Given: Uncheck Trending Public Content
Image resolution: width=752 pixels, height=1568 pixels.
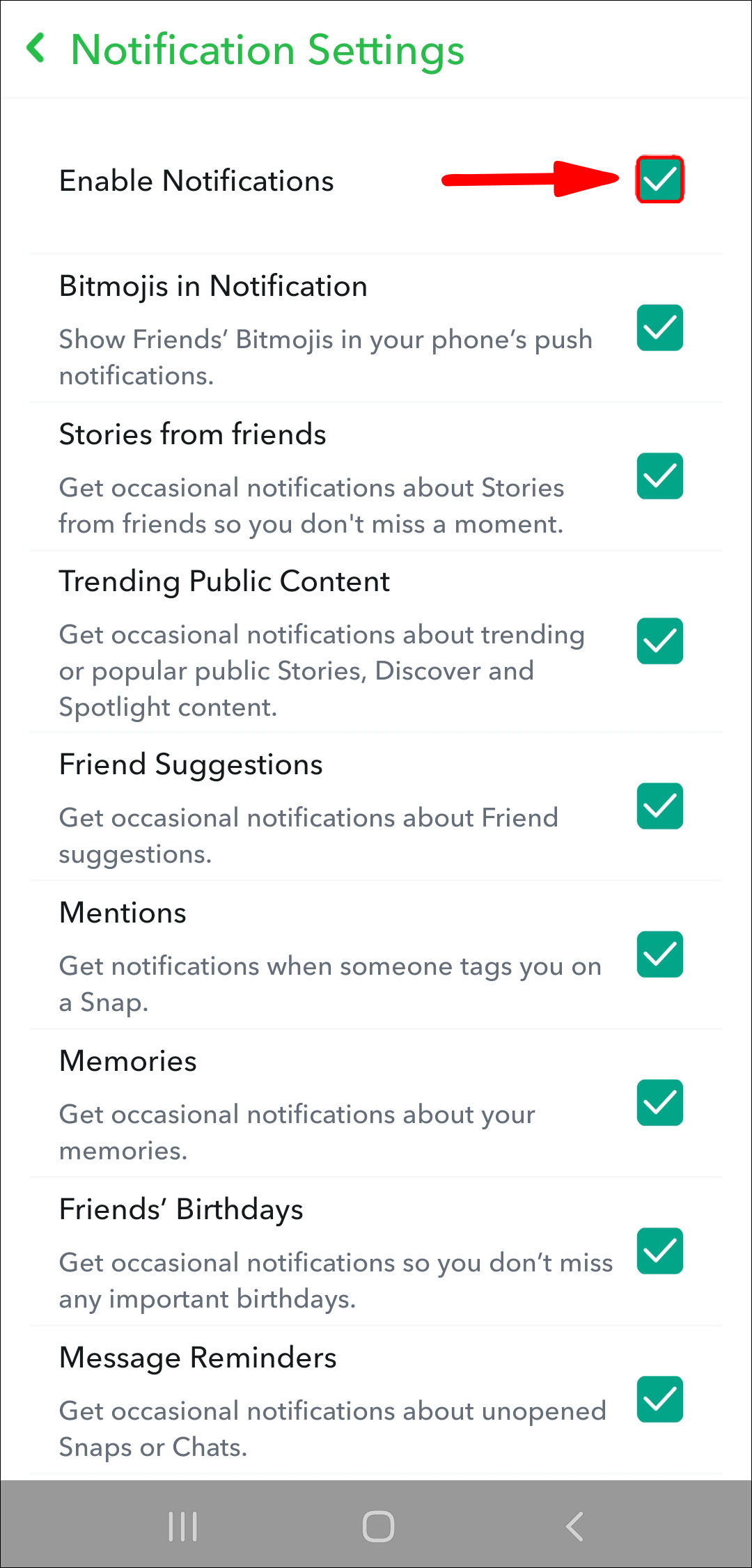Looking at the screenshot, I should pos(660,641).
